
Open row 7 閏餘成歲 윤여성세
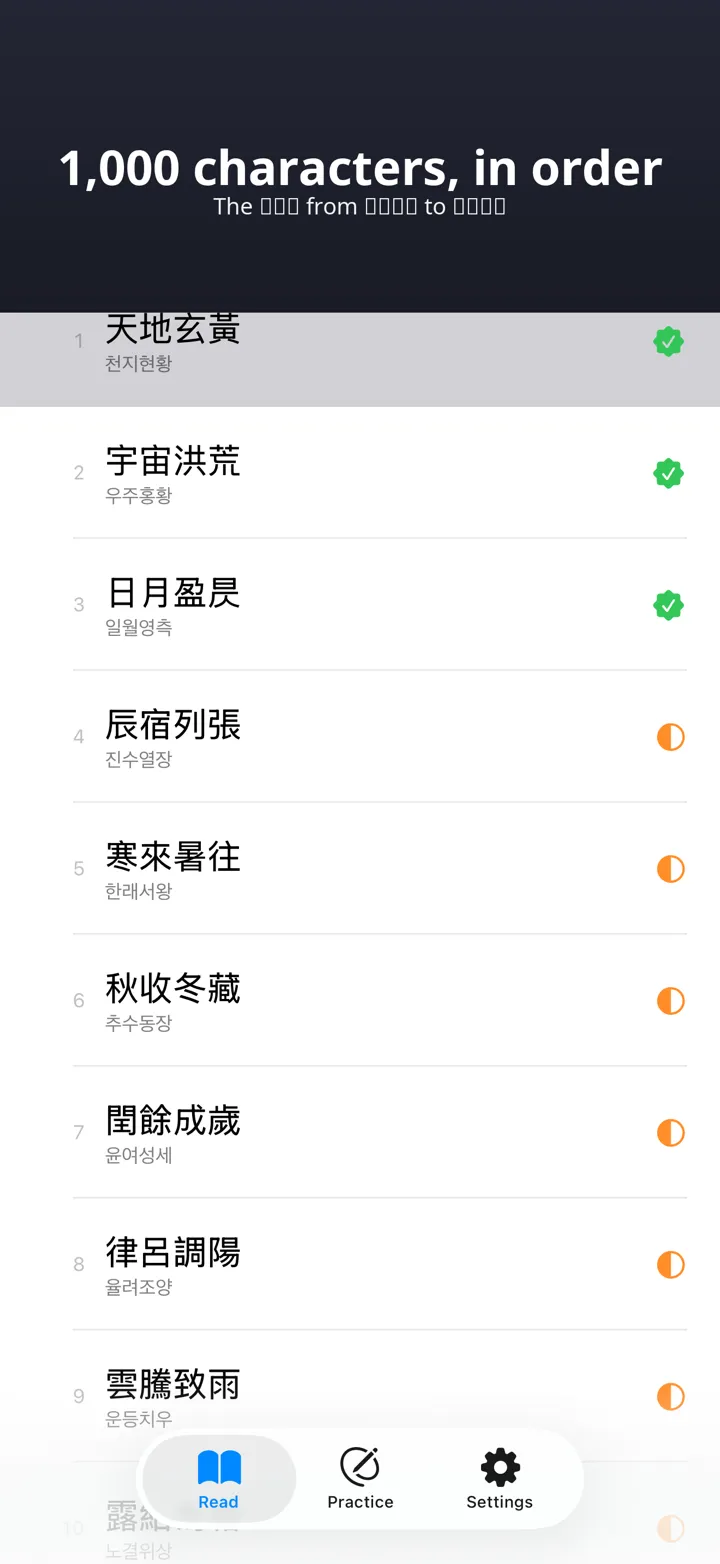360,1132
